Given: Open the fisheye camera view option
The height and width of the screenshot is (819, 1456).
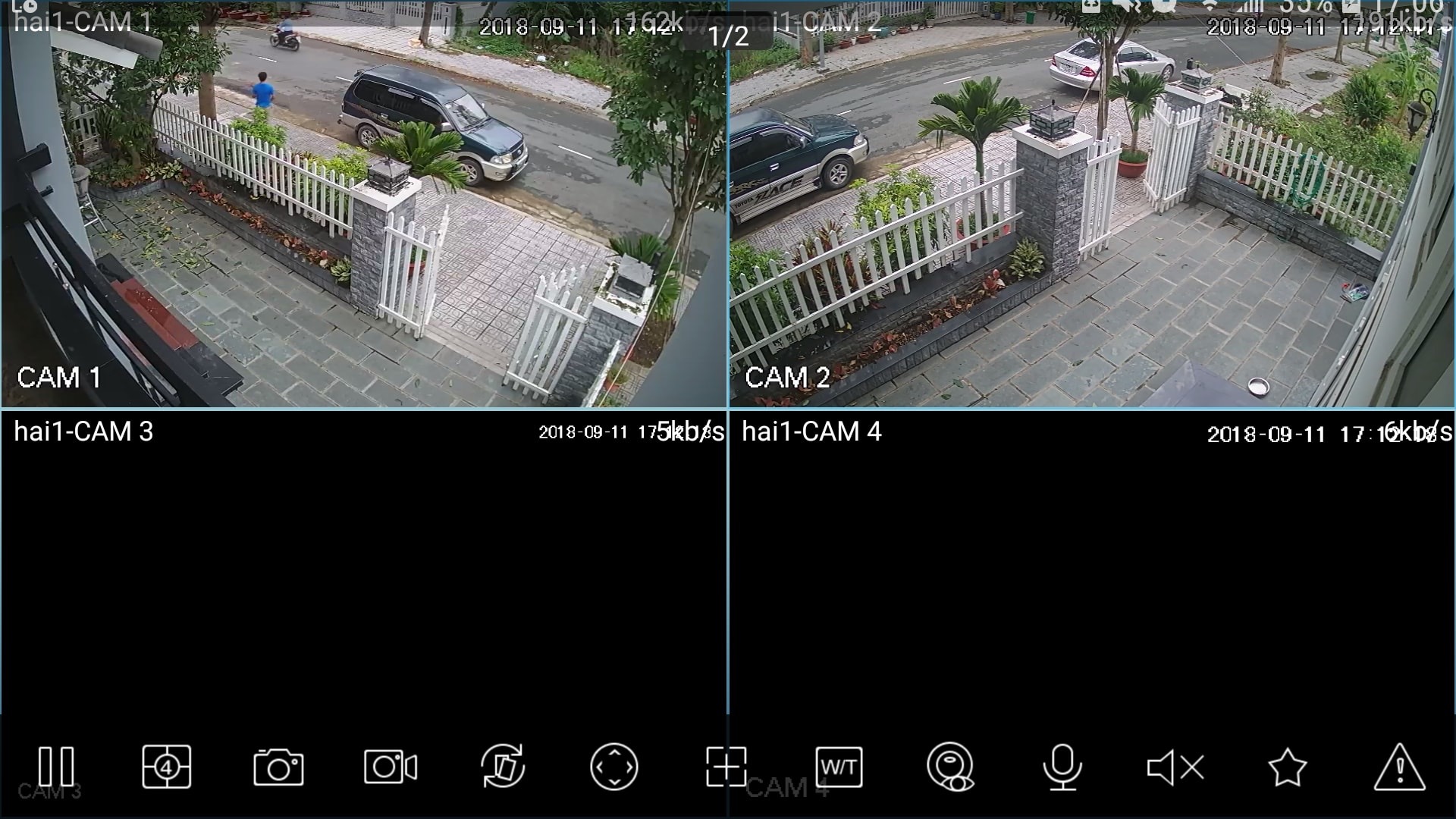Looking at the screenshot, I should [x=950, y=767].
